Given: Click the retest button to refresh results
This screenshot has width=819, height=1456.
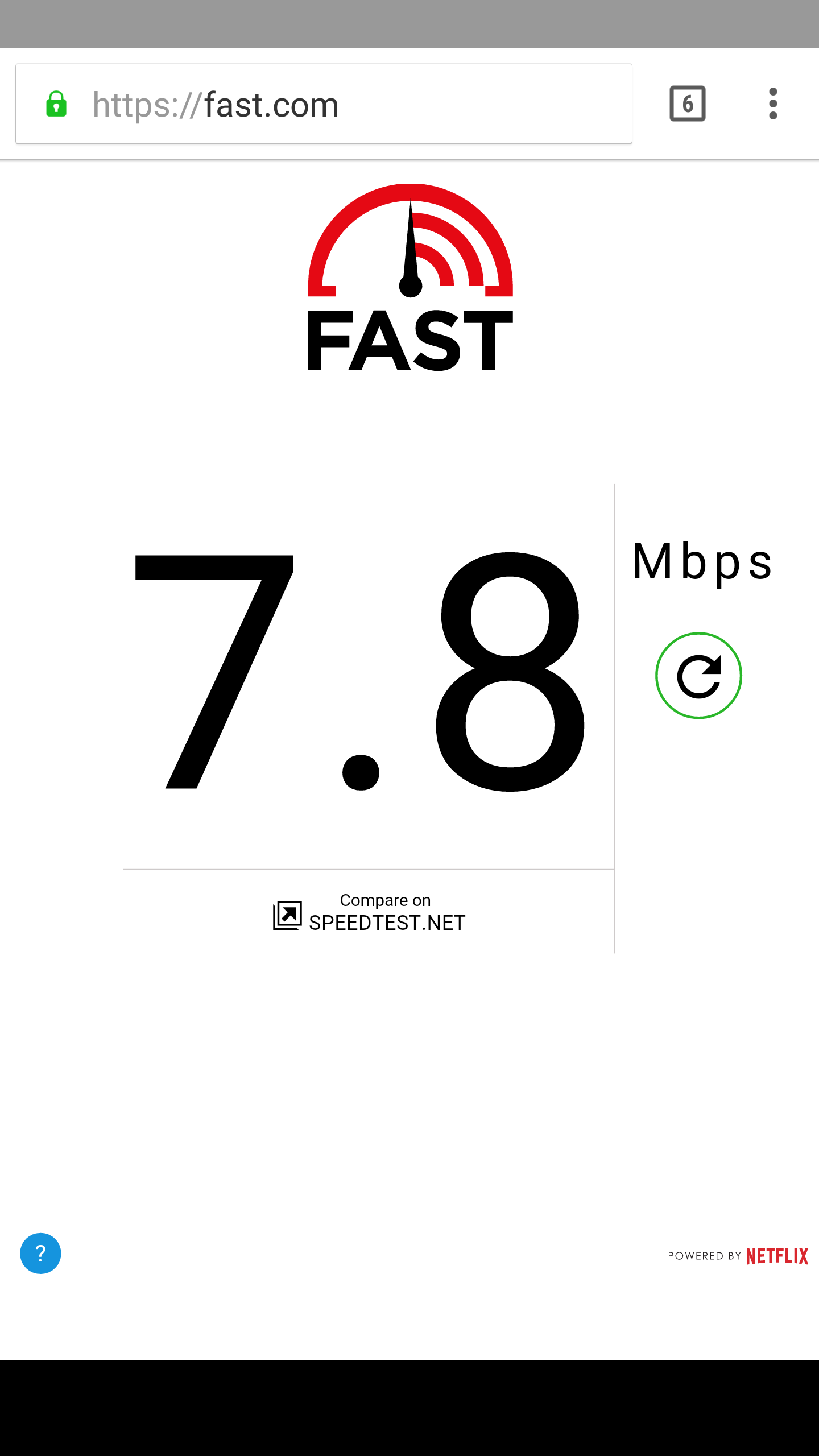Looking at the screenshot, I should [x=698, y=675].
